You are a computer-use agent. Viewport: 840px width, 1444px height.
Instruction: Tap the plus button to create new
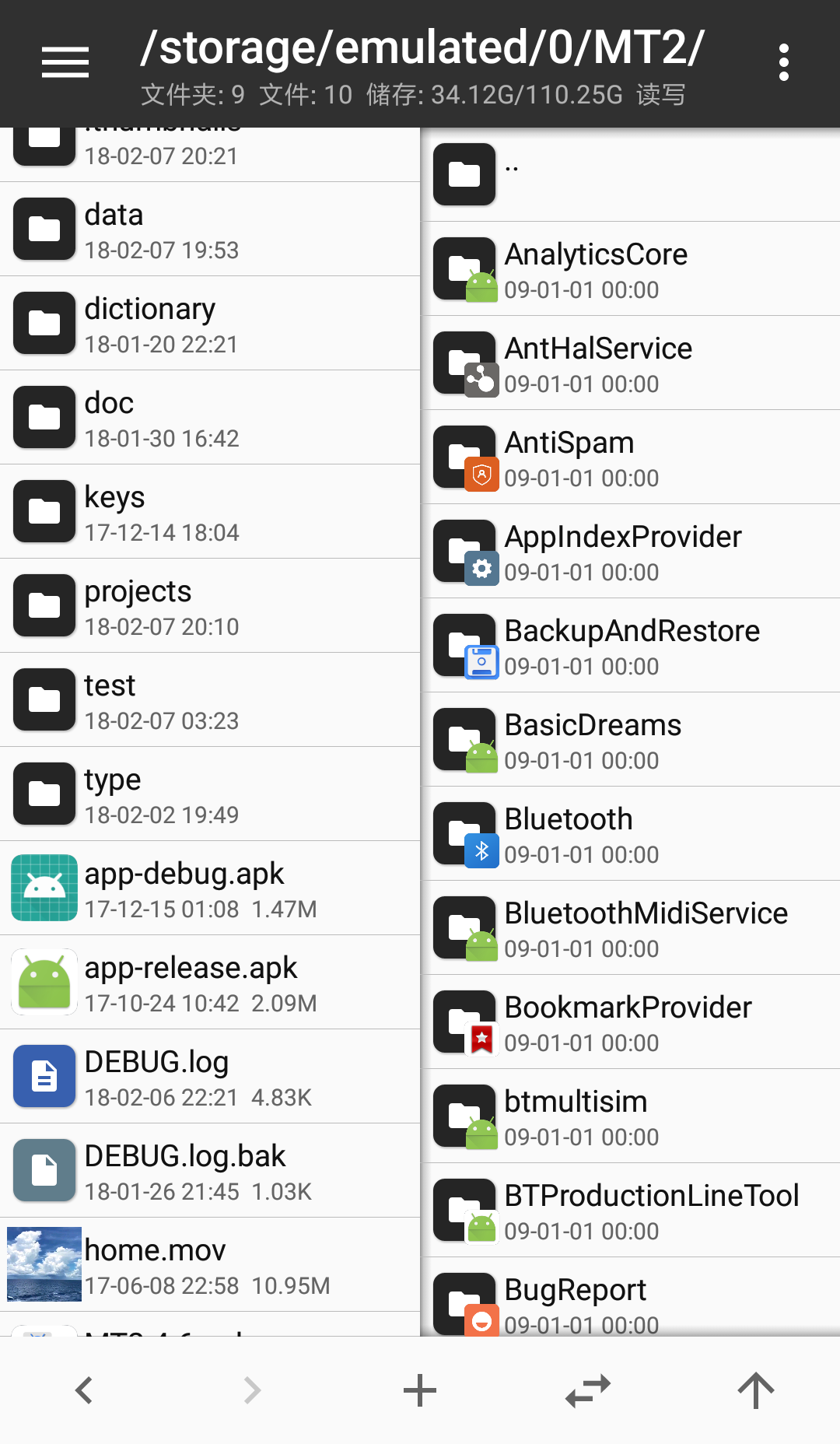[x=420, y=1390]
